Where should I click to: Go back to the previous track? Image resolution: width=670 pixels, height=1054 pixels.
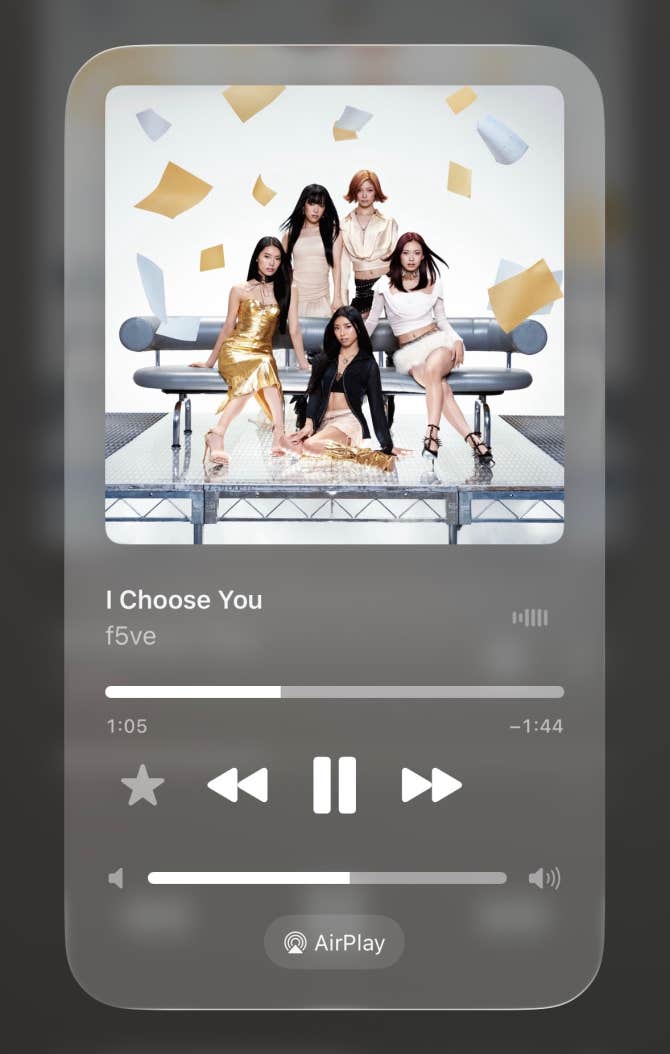click(x=238, y=785)
